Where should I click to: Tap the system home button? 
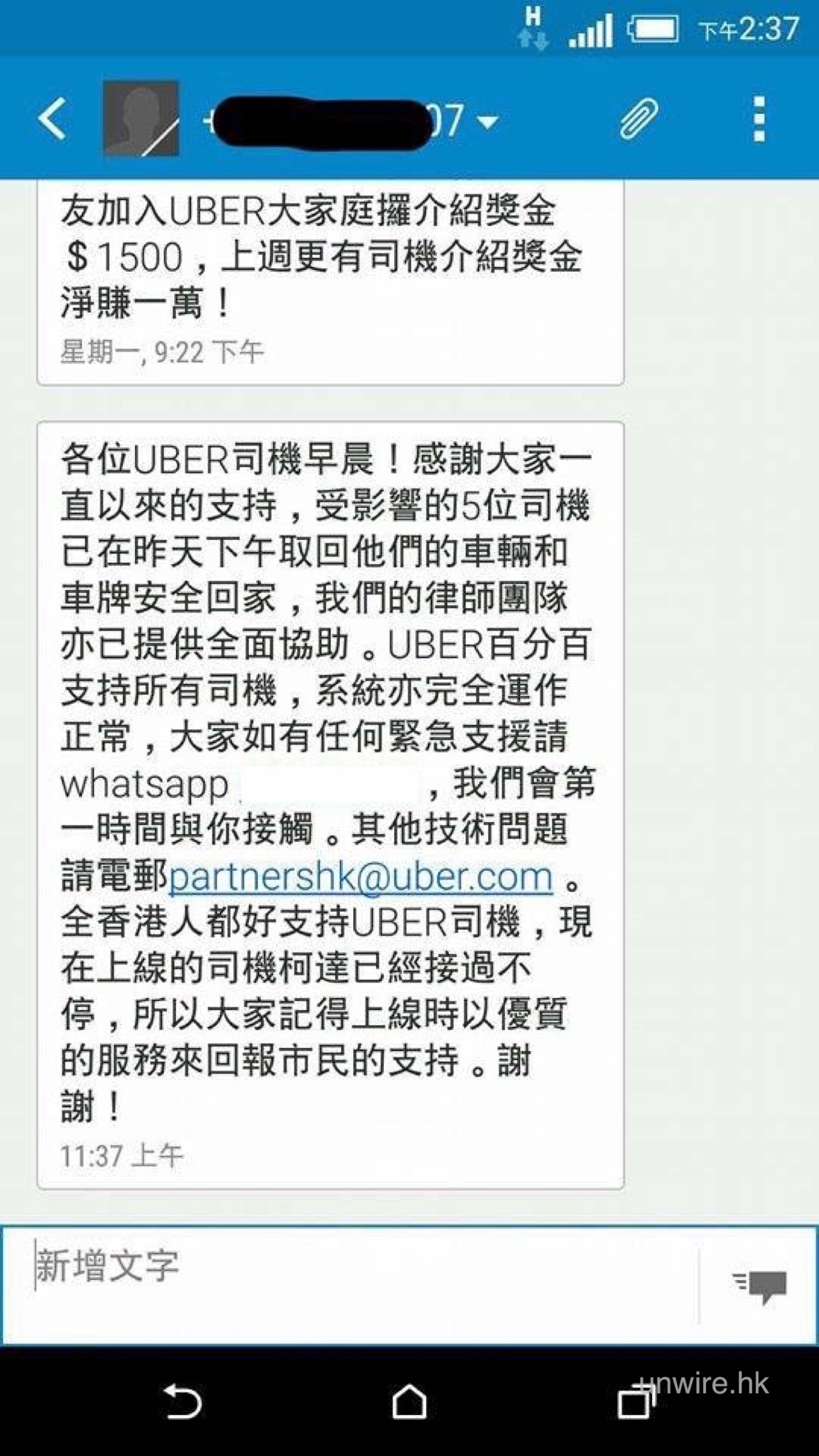click(x=409, y=1402)
